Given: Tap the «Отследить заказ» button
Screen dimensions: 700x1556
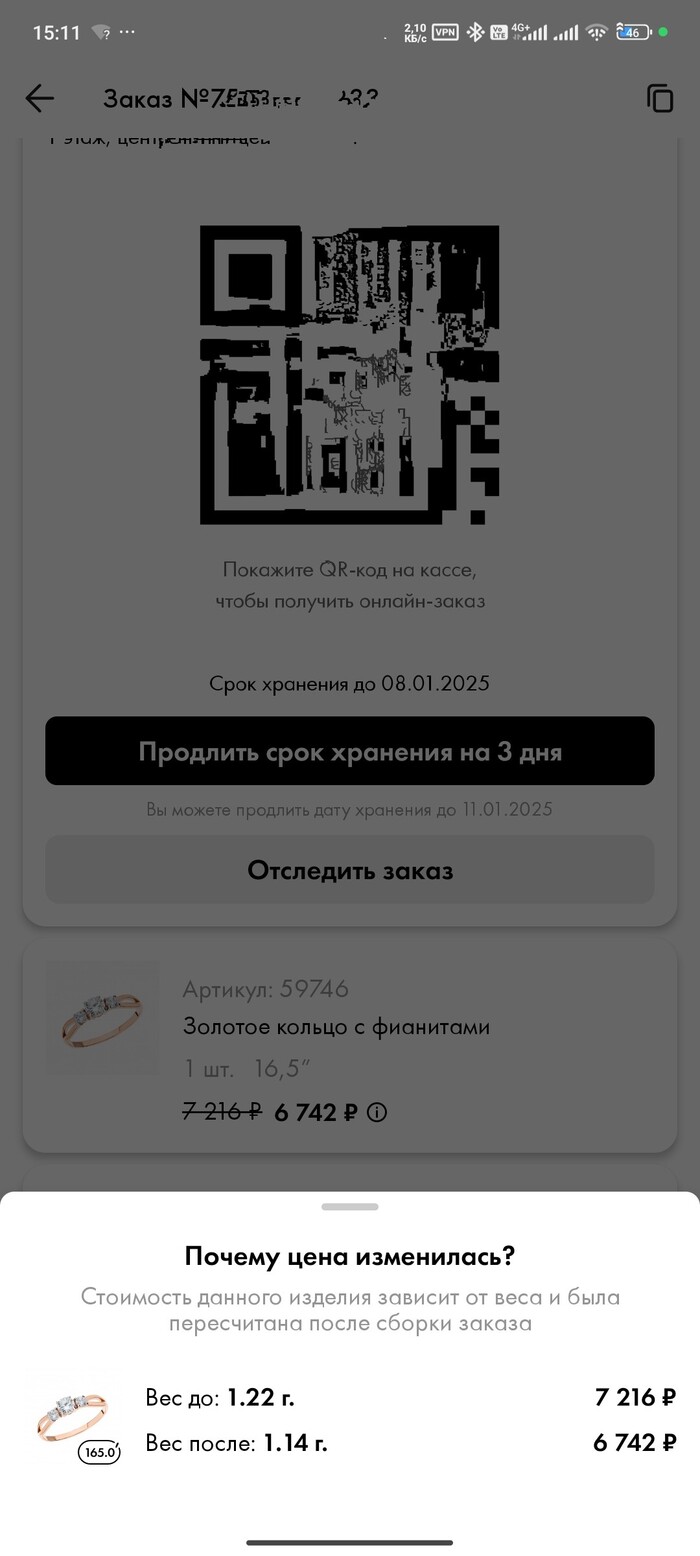Looking at the screenshot, I should pyautogui.click(x=350, y=870).
